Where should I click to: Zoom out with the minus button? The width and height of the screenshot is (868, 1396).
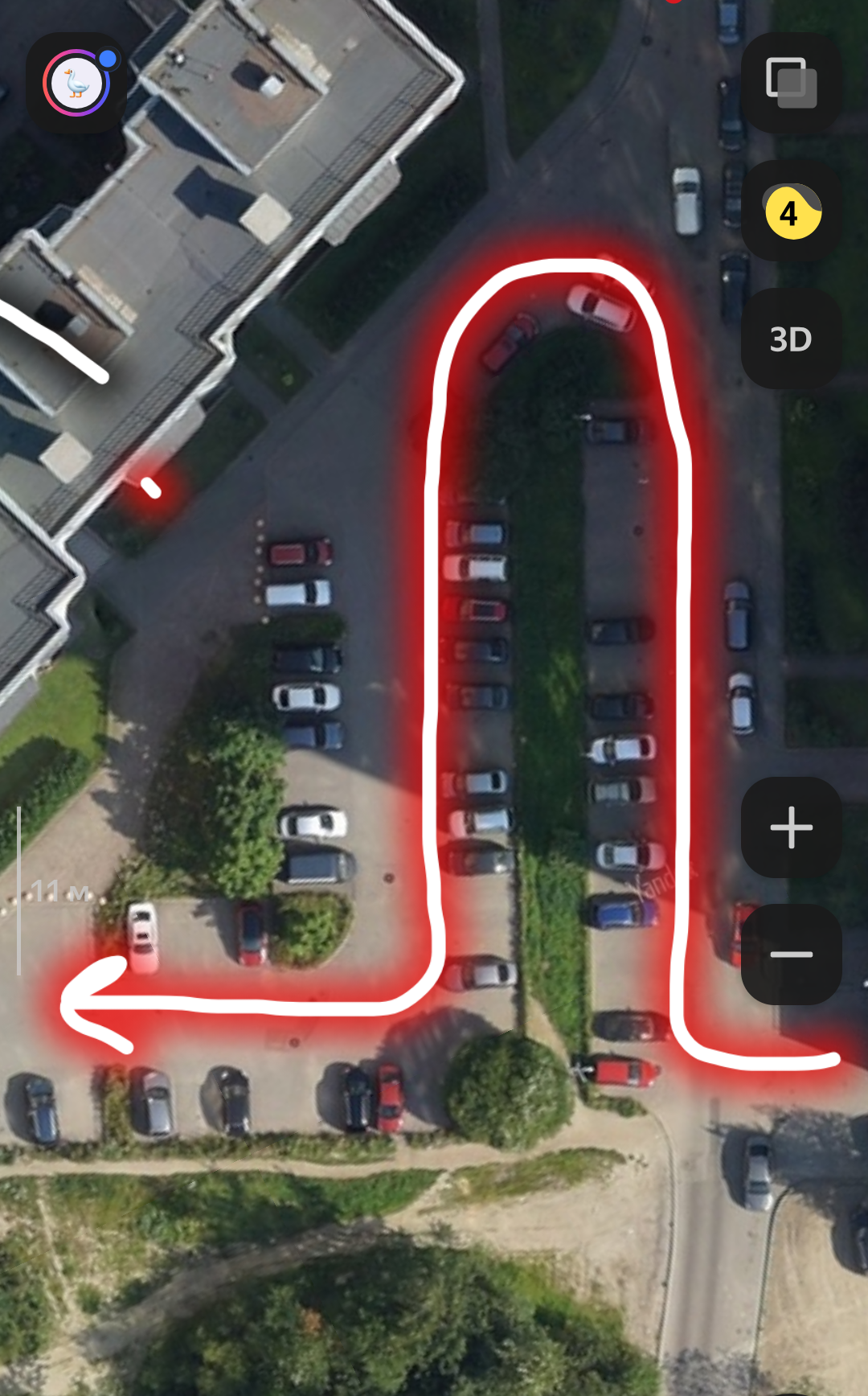click(792, 955)
